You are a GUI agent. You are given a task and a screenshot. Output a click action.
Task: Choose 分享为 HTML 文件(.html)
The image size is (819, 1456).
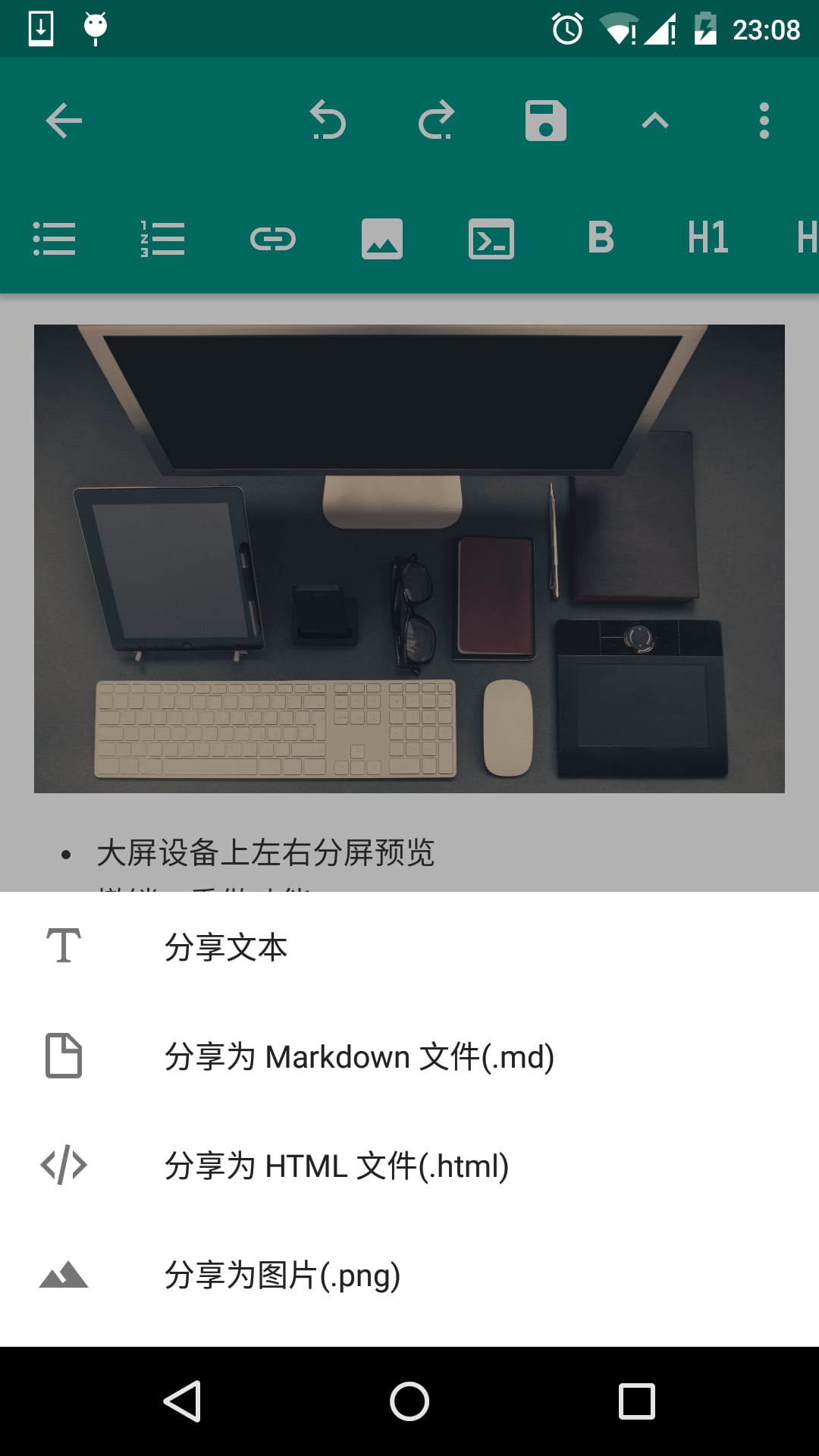409,1166
